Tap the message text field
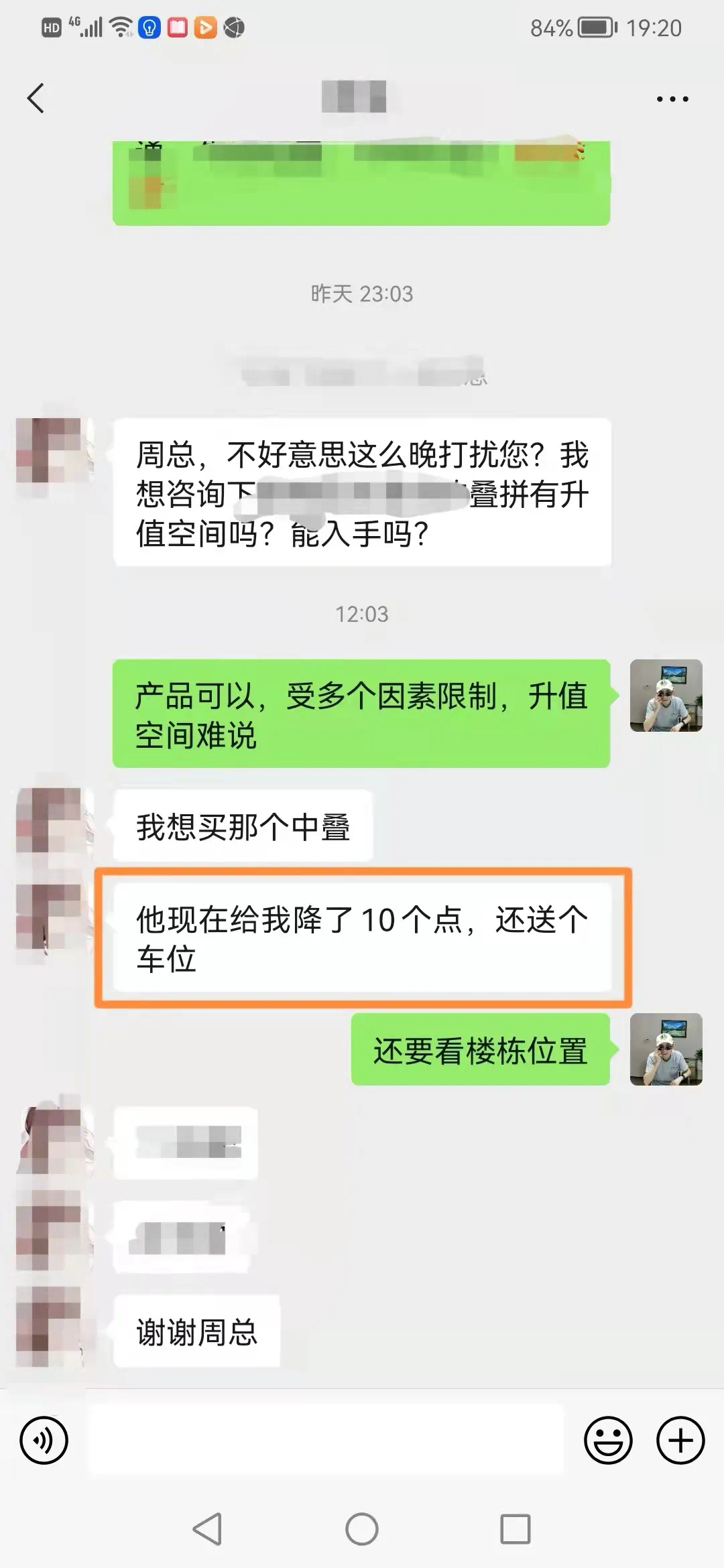Image resolution: width=724 pixels, height=1568 pixels. click(327, 1440)
